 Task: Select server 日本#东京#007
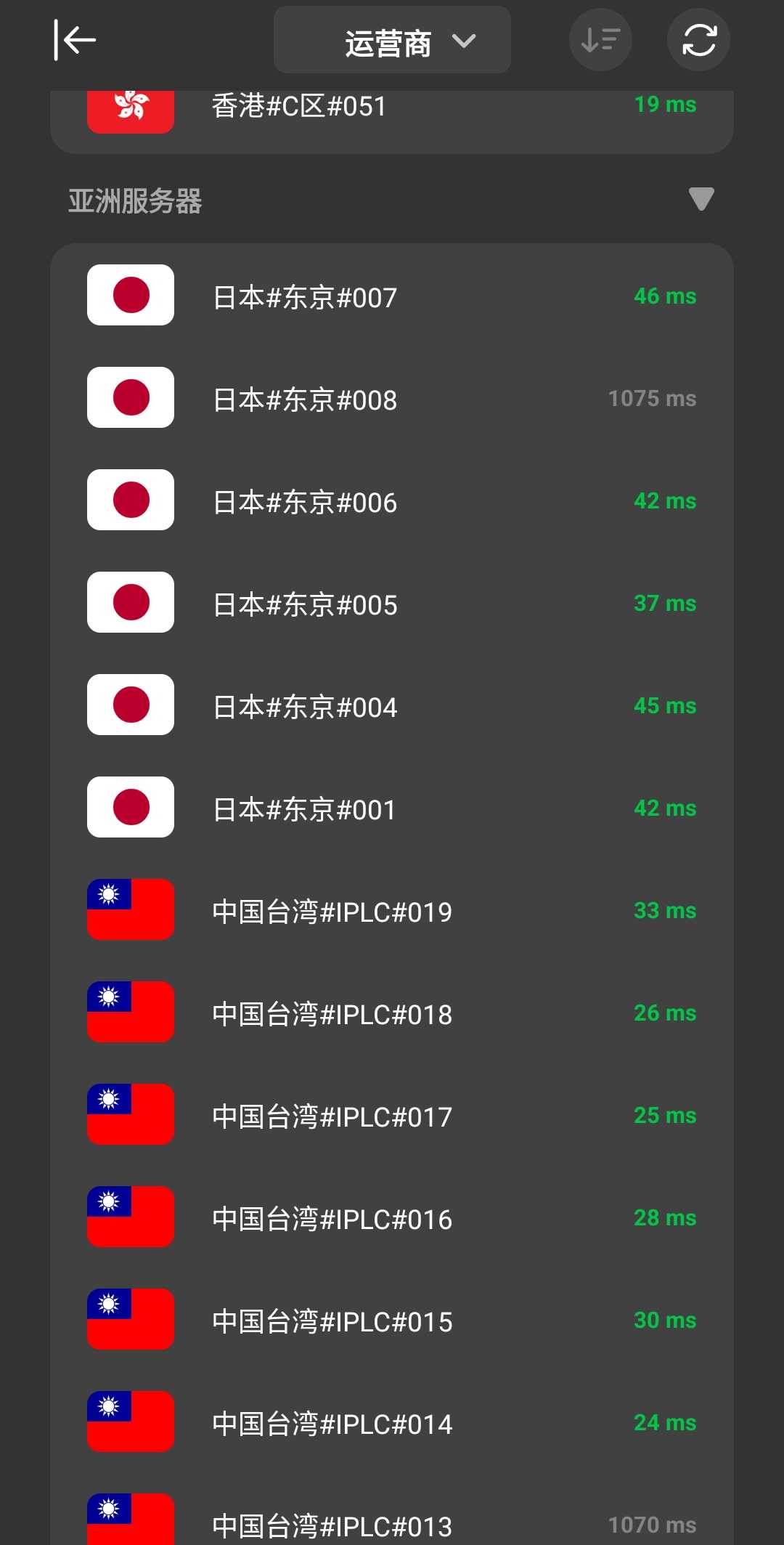click(x=392, y=296)
